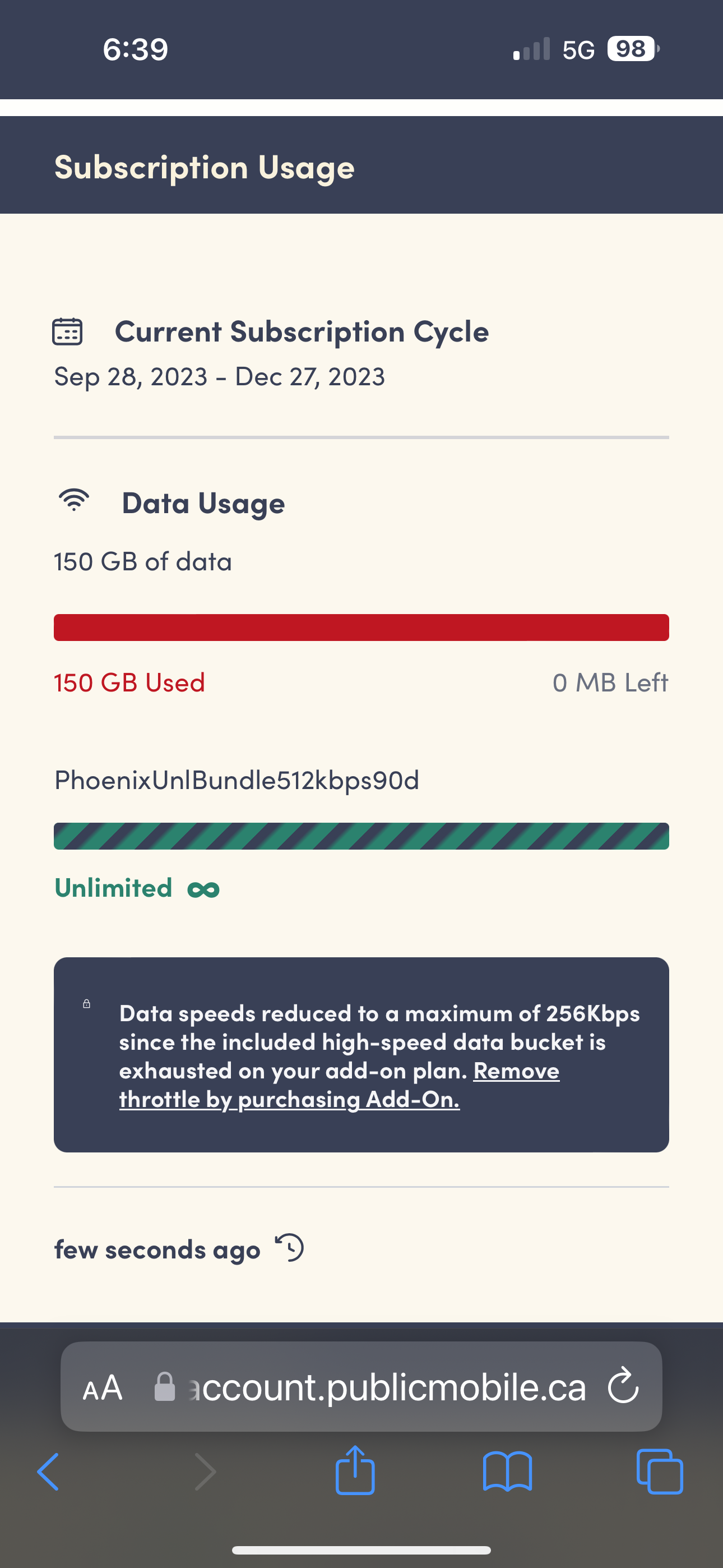The height and width of the screenshot is (1568, 723).
Task: Click the 150 GB Used label
Action: [129, 682]
